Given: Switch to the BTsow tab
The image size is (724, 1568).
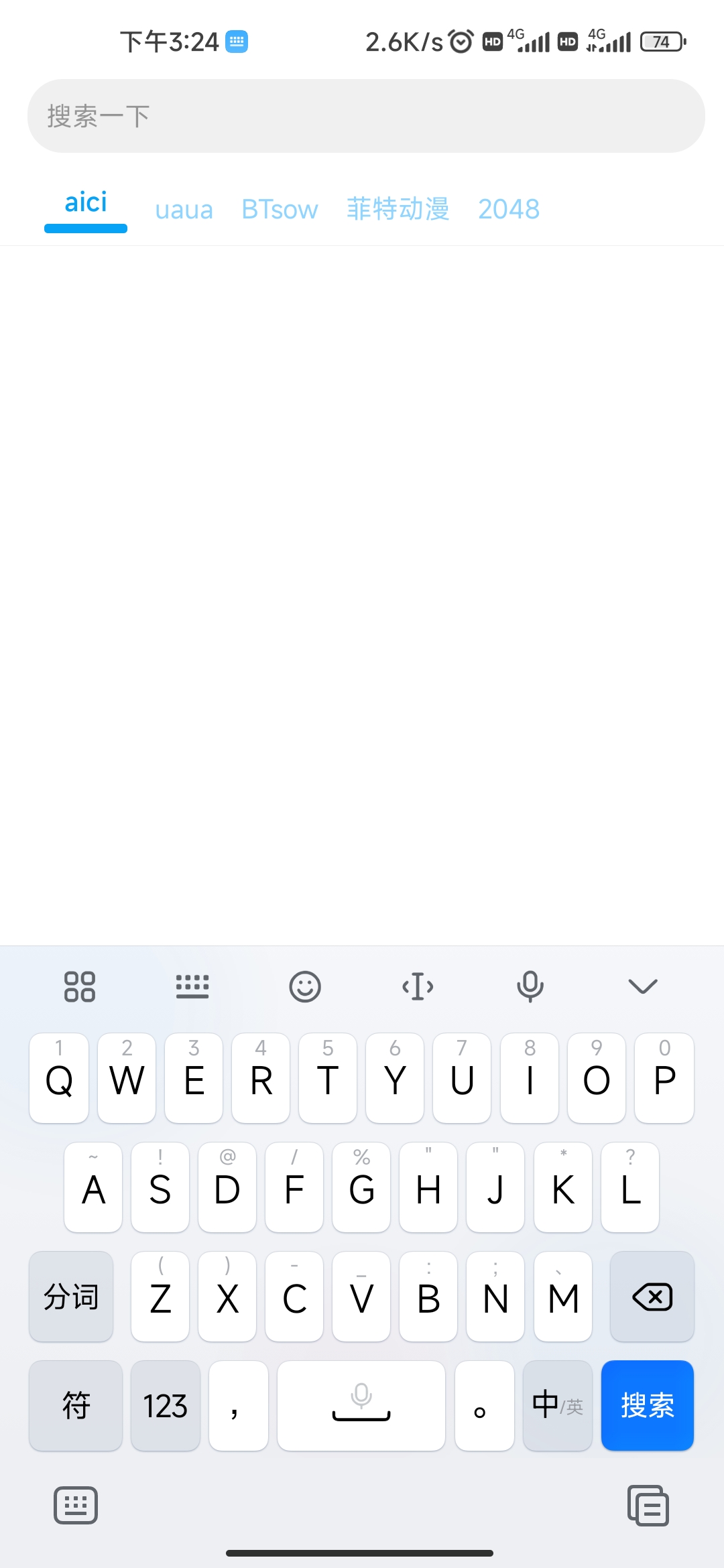Looking at the screenshot, I should [280, 210].
